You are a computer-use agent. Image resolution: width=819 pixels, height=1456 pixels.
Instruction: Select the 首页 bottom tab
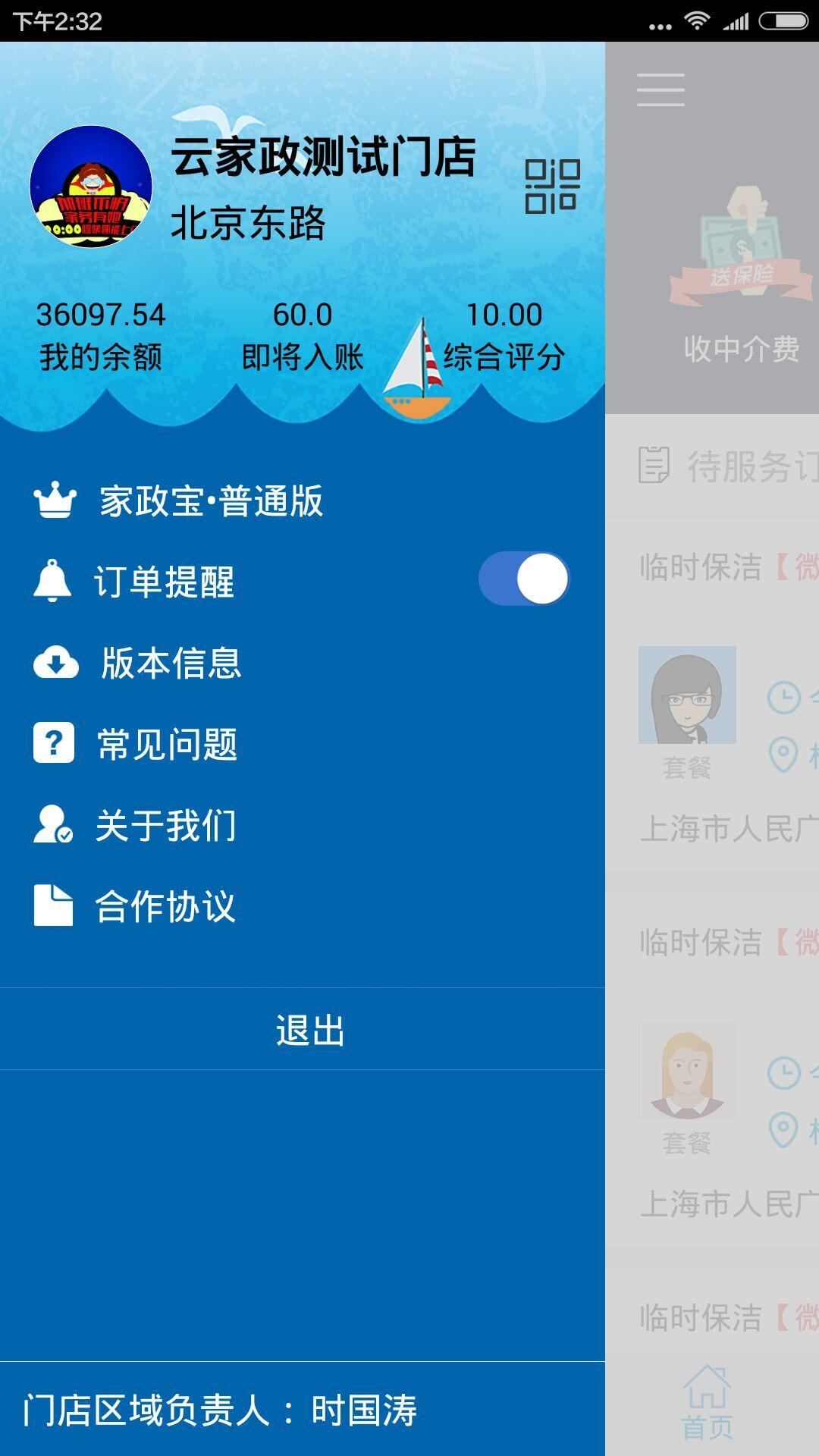click(707, 1402)
